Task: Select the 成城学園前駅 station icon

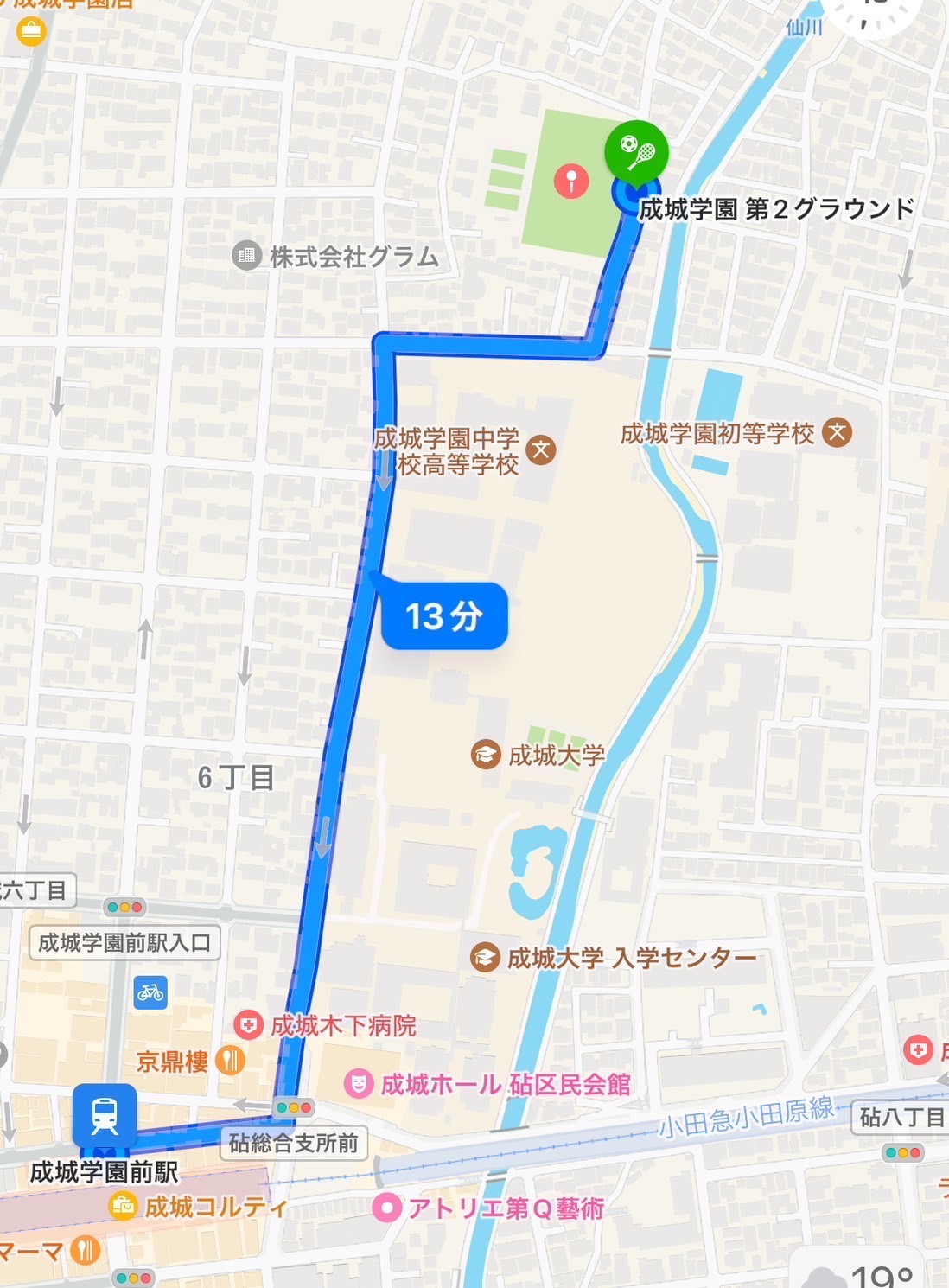Action: click(x=105, y=1115)
